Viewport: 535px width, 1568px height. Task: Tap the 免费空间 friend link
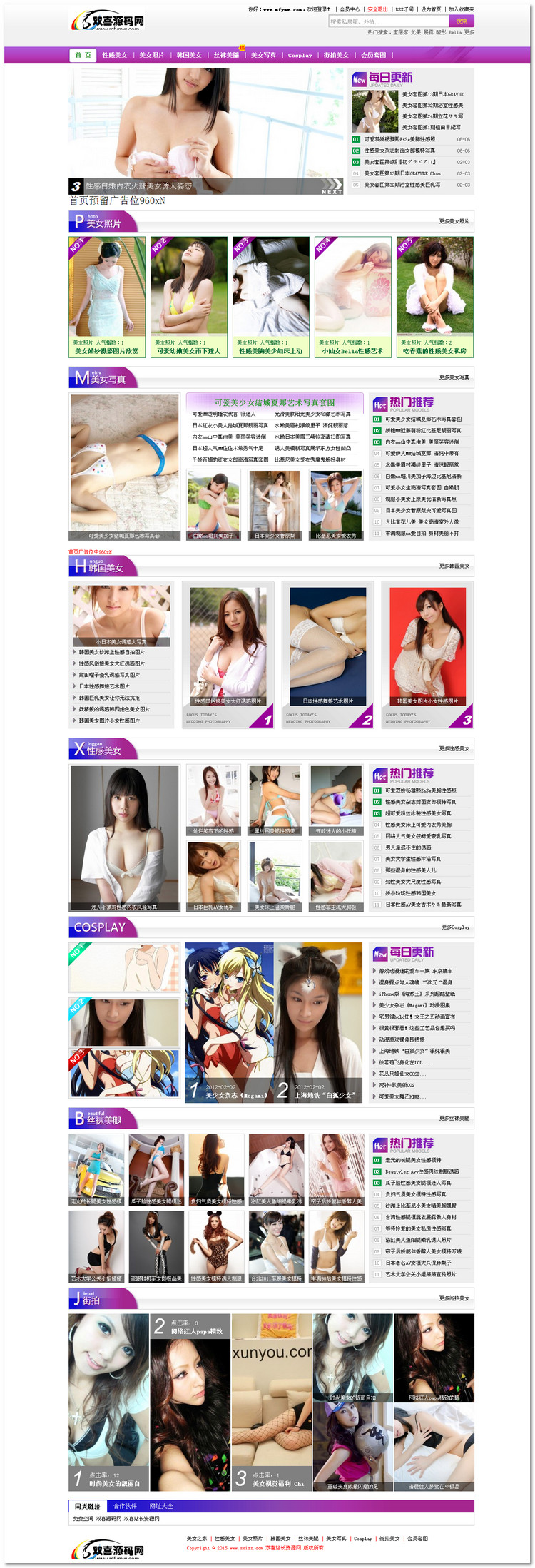click(x=82, y=1519)
